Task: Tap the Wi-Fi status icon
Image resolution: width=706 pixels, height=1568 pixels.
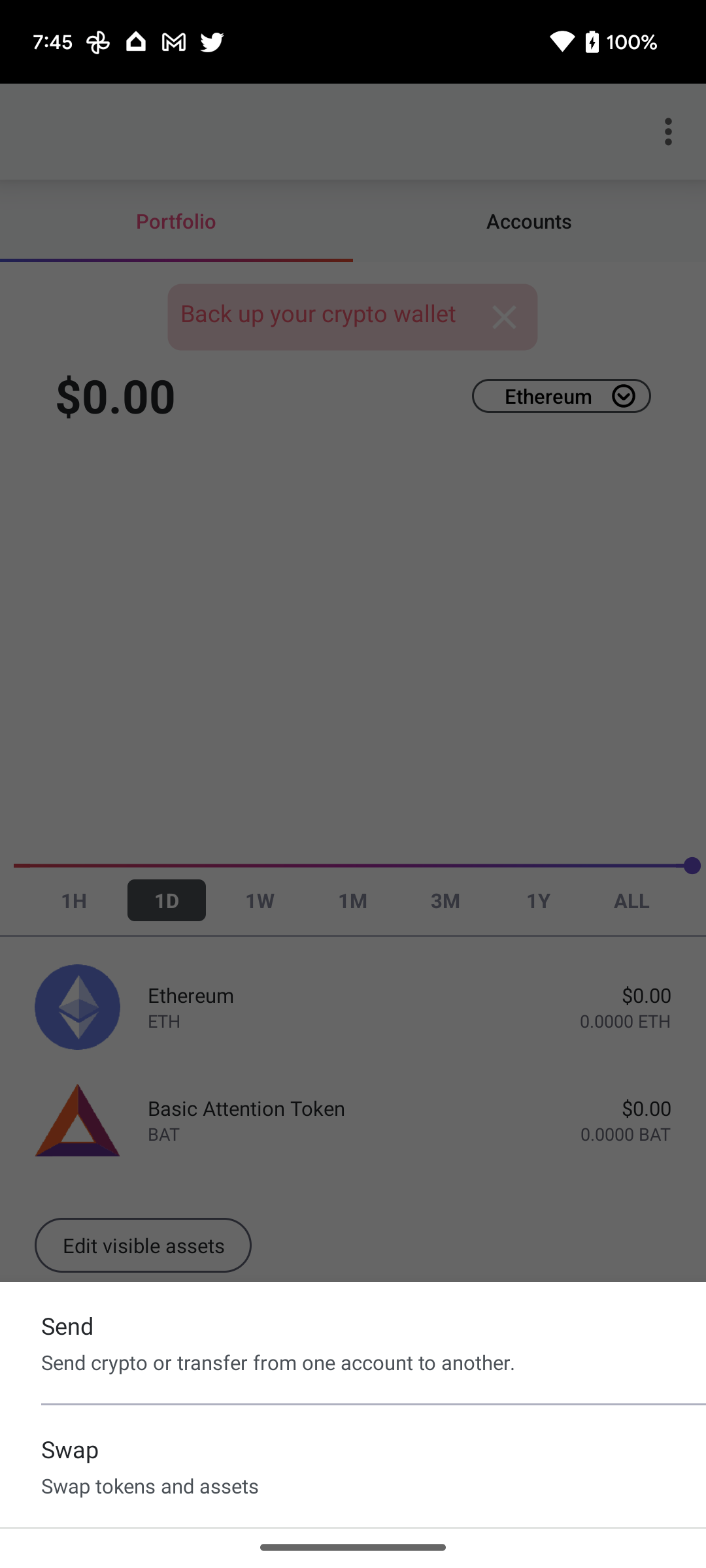Action: pos(562,41)
